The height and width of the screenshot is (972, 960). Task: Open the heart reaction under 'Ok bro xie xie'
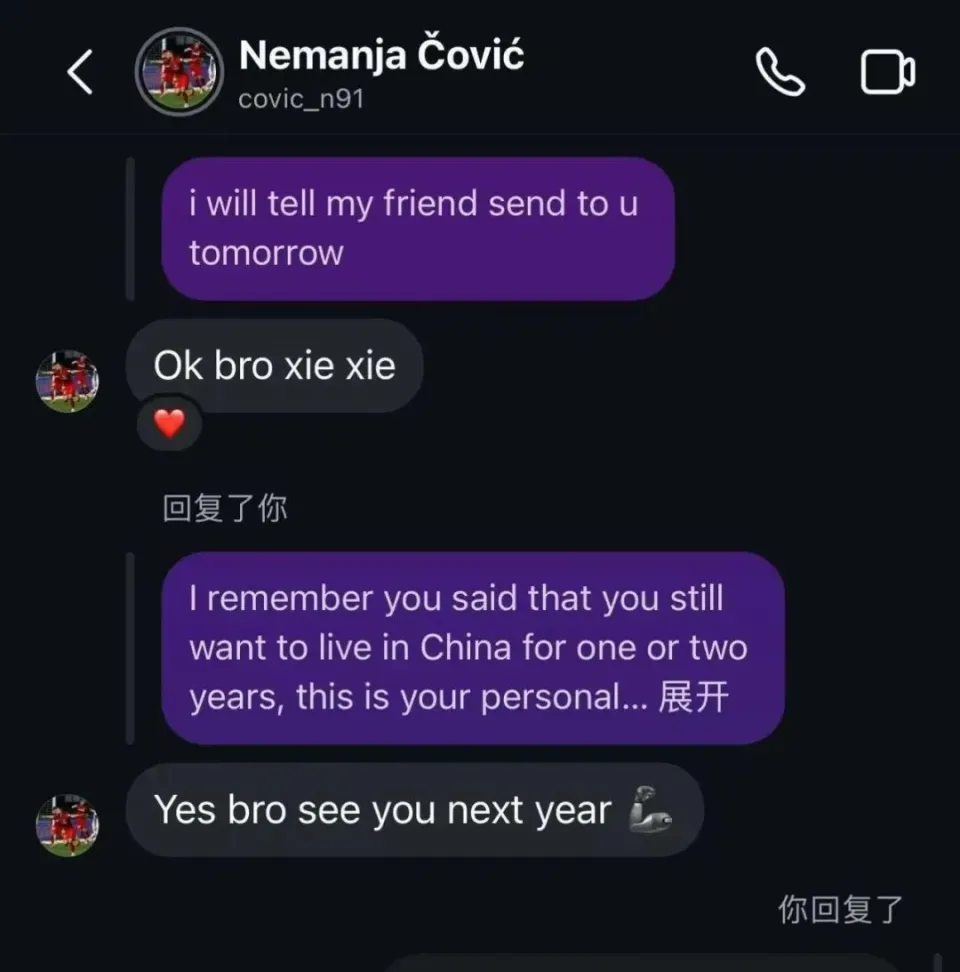(170, 424)
